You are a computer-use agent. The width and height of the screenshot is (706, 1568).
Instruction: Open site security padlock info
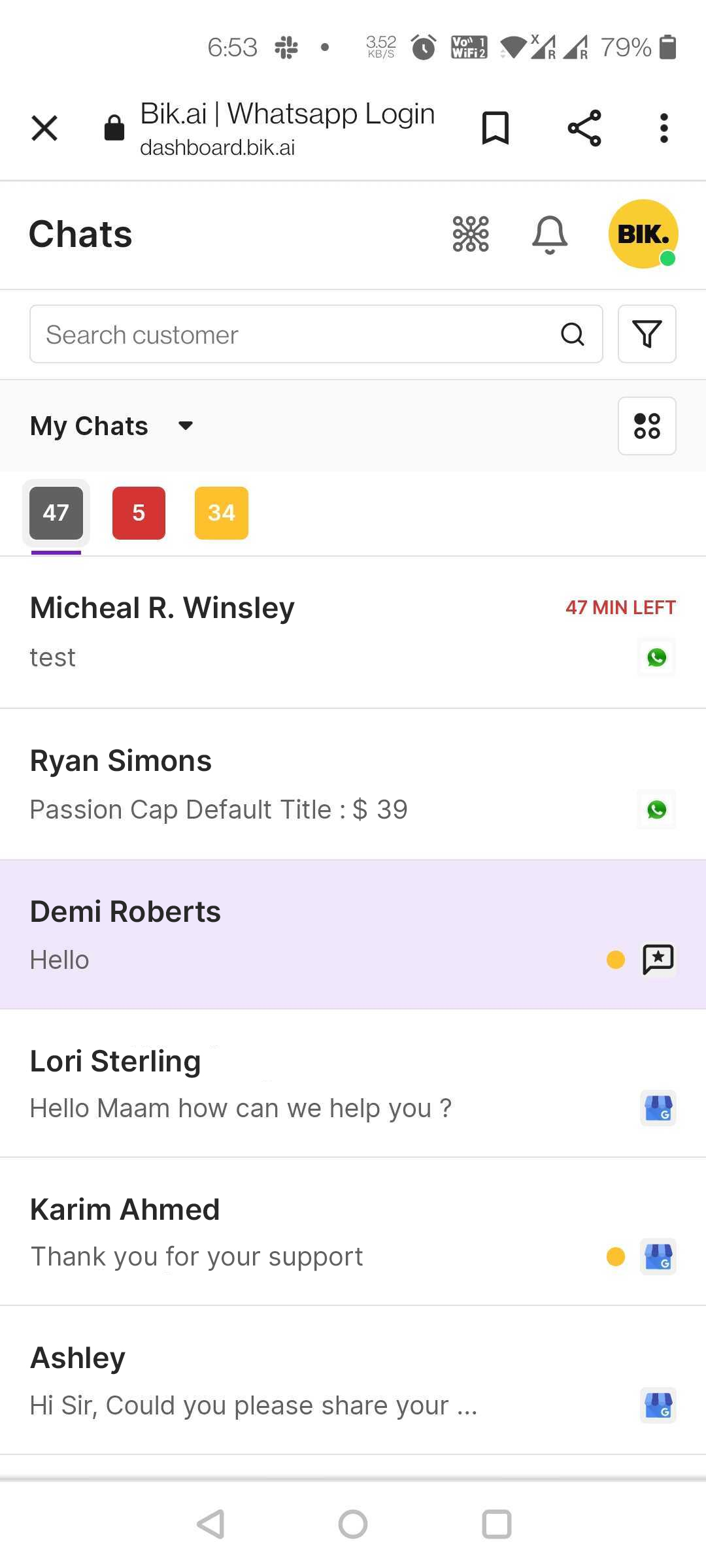coord(114,128)
